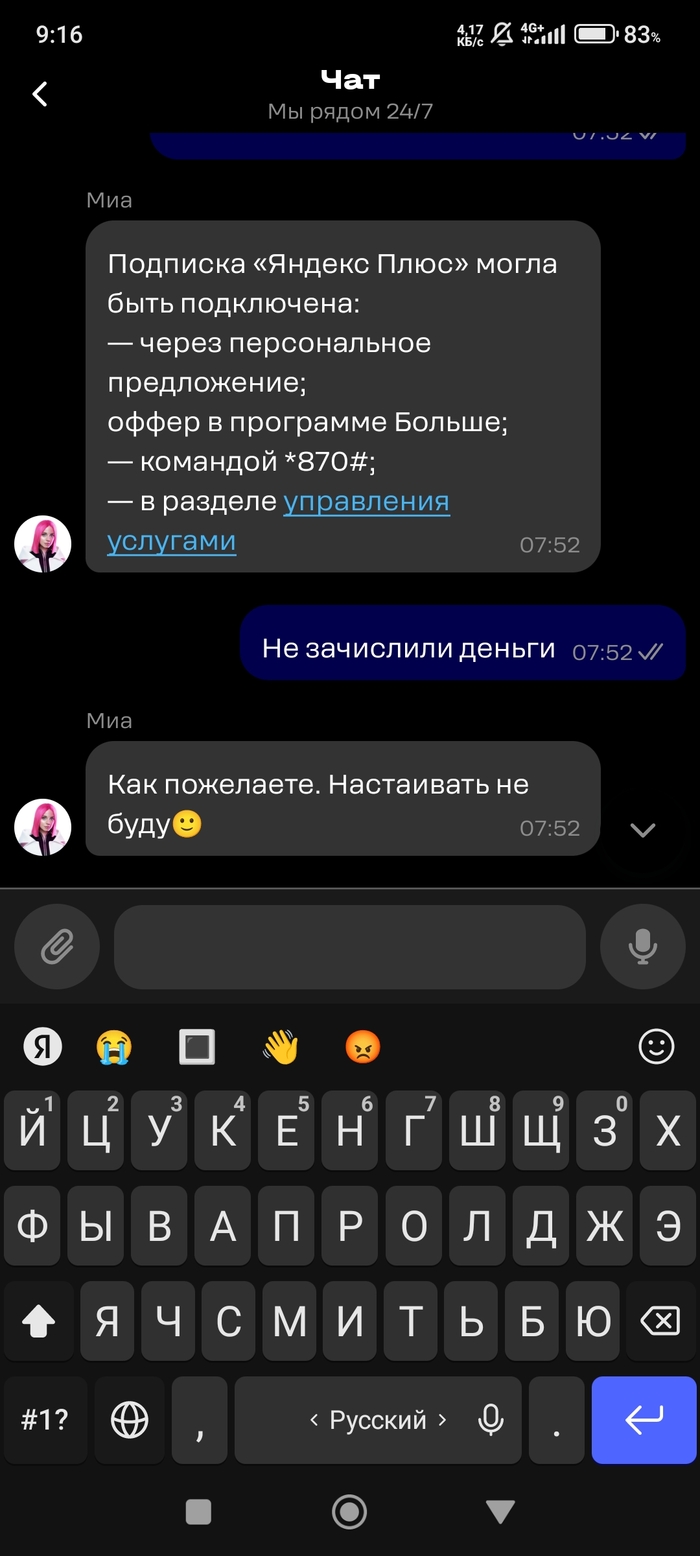Insert the waving hand emoji suggestion
Image resolution: width=700 pixels, height=1556 pixels.
coord(280,1047)
